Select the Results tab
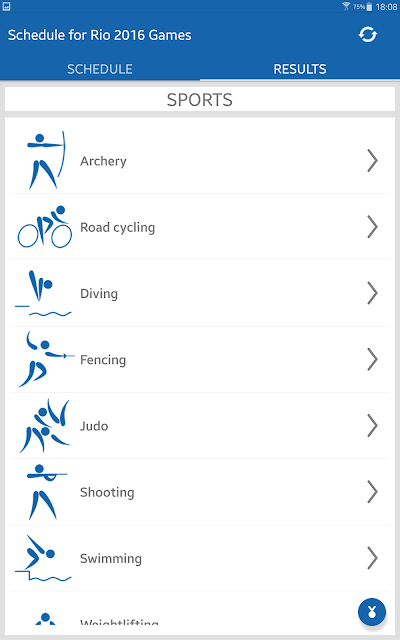The width and height of the screenshot is (400, 640). 300,69
